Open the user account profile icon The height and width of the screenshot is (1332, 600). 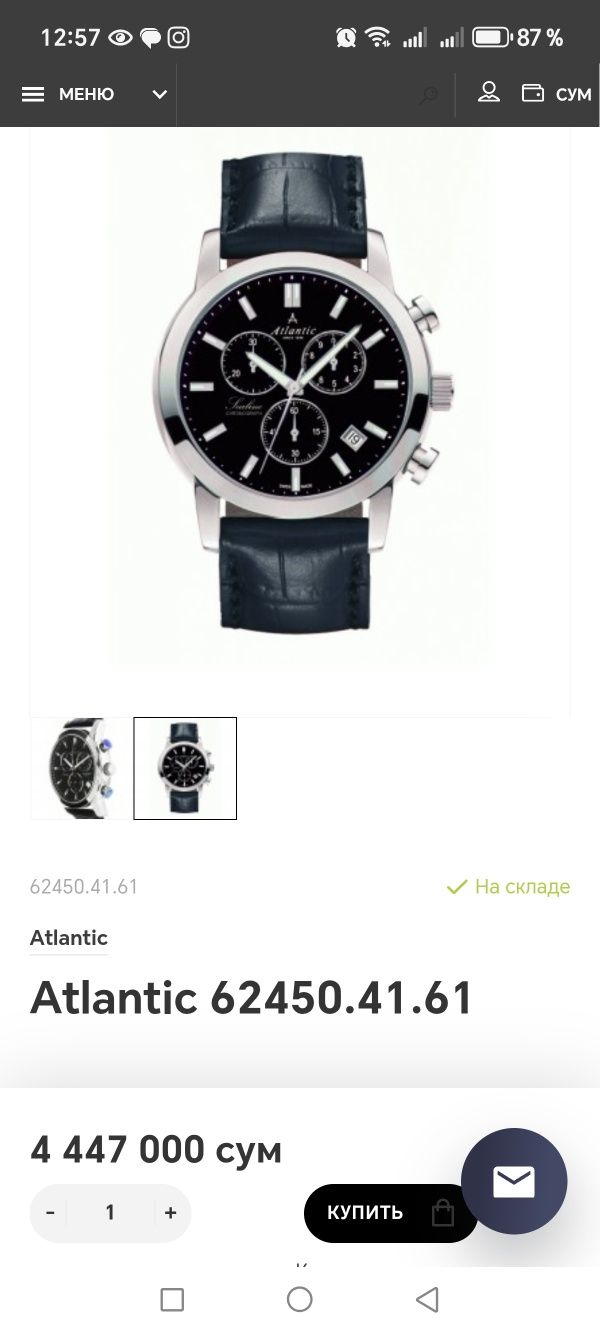[488, 93]
